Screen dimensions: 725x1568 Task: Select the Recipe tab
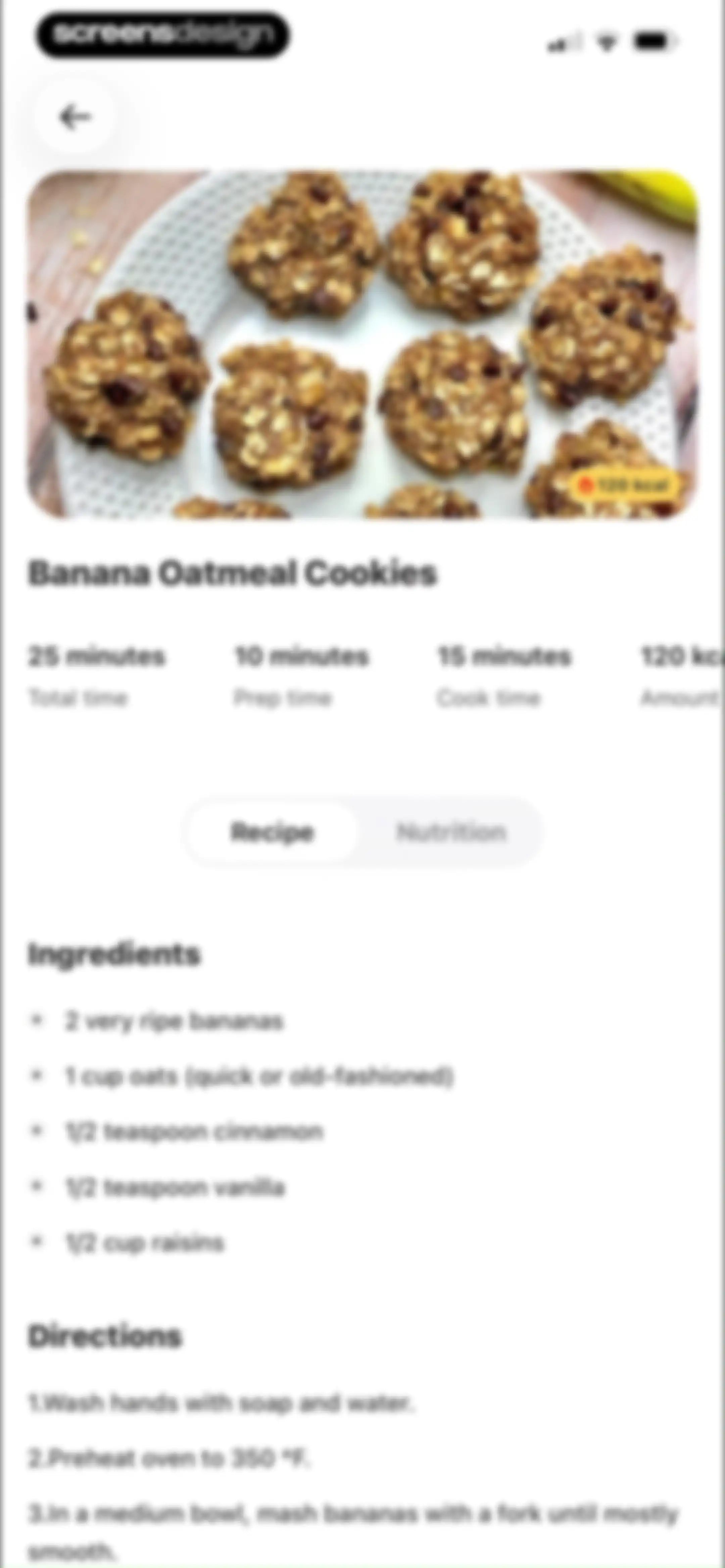click(272, 831)
